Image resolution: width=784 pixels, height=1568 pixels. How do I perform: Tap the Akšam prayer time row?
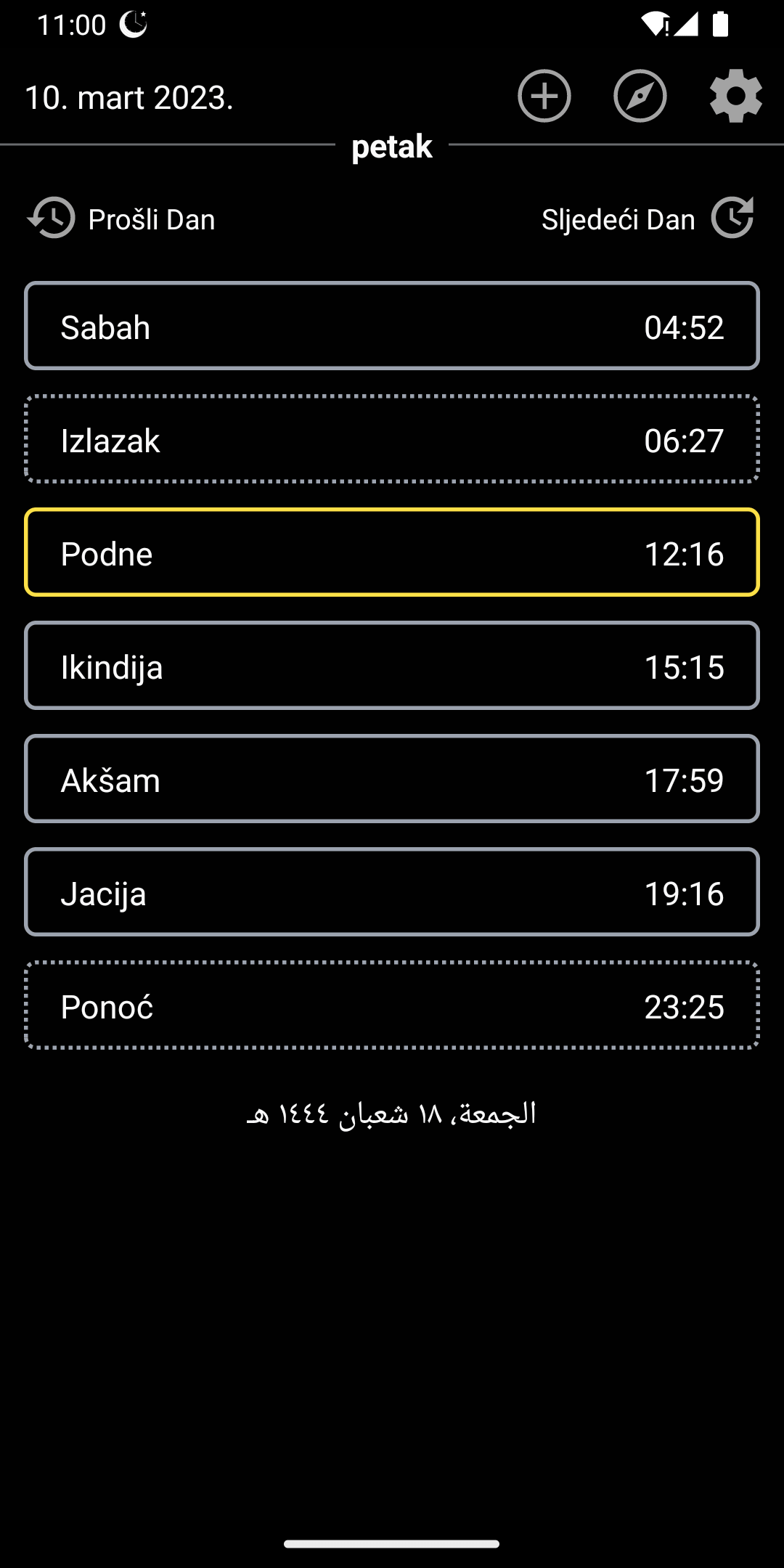tap(392, 779)
